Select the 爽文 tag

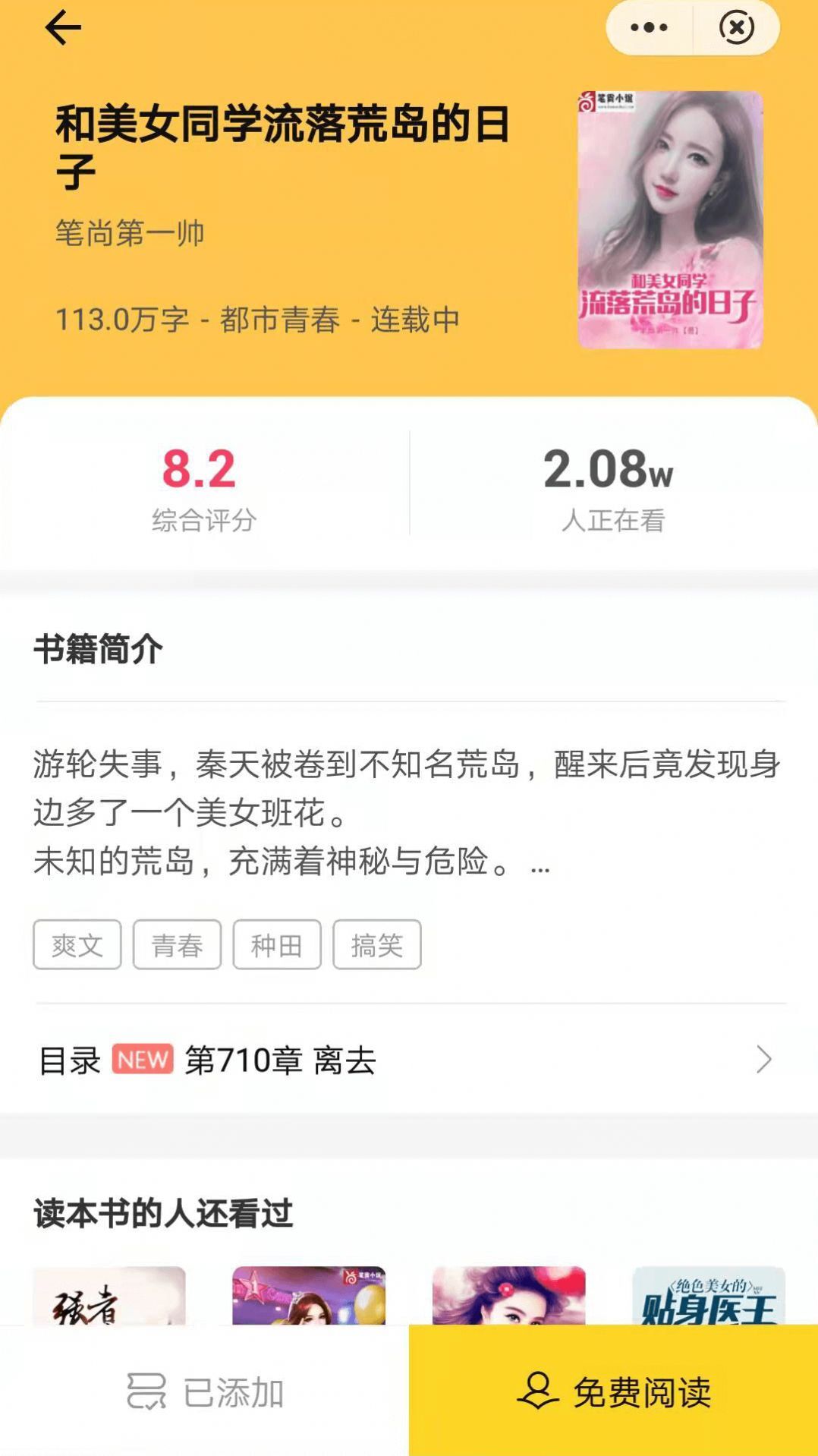click(77, 944)
